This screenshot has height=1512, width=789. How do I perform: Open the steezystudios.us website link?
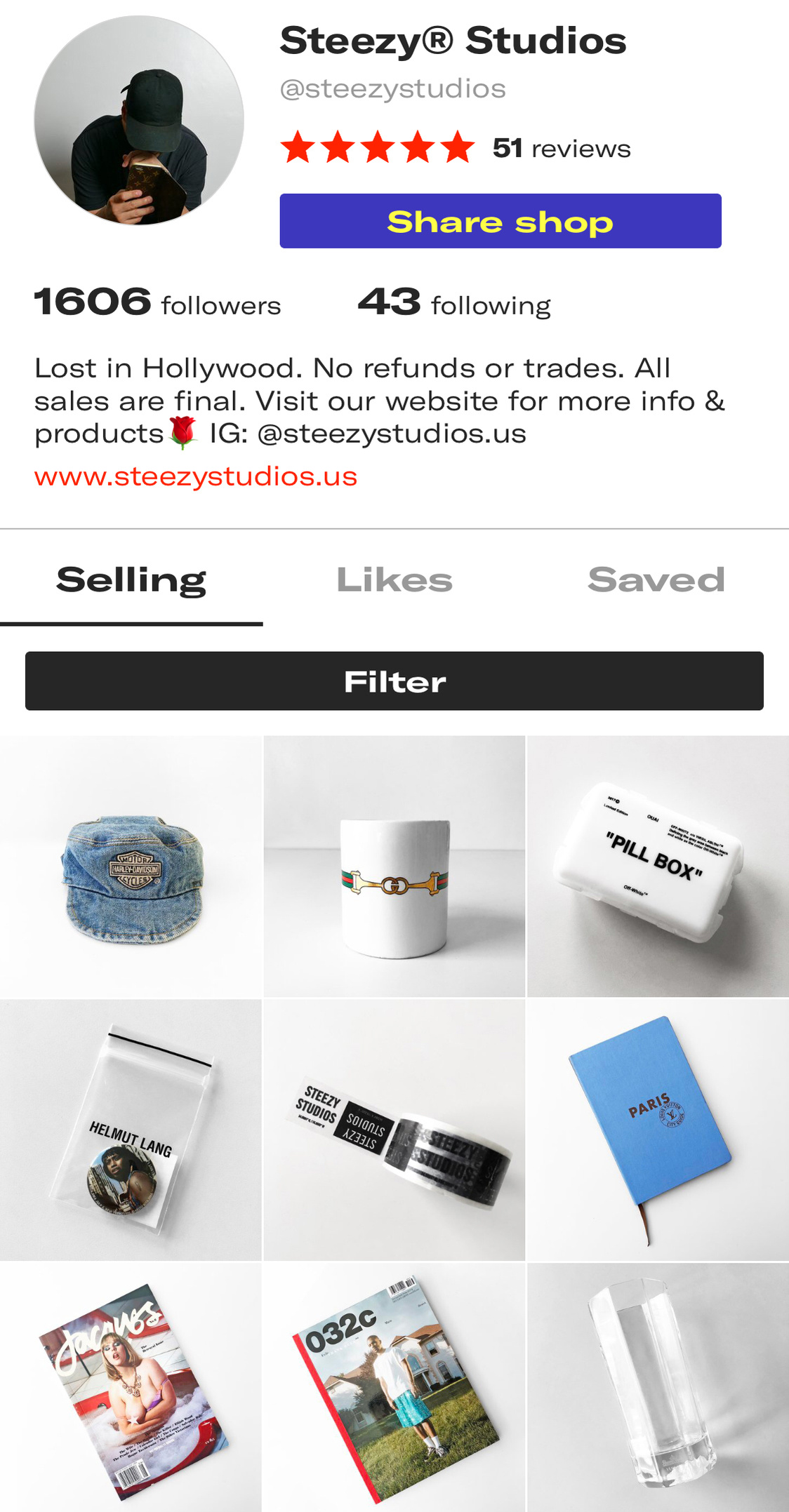[196, 476]
